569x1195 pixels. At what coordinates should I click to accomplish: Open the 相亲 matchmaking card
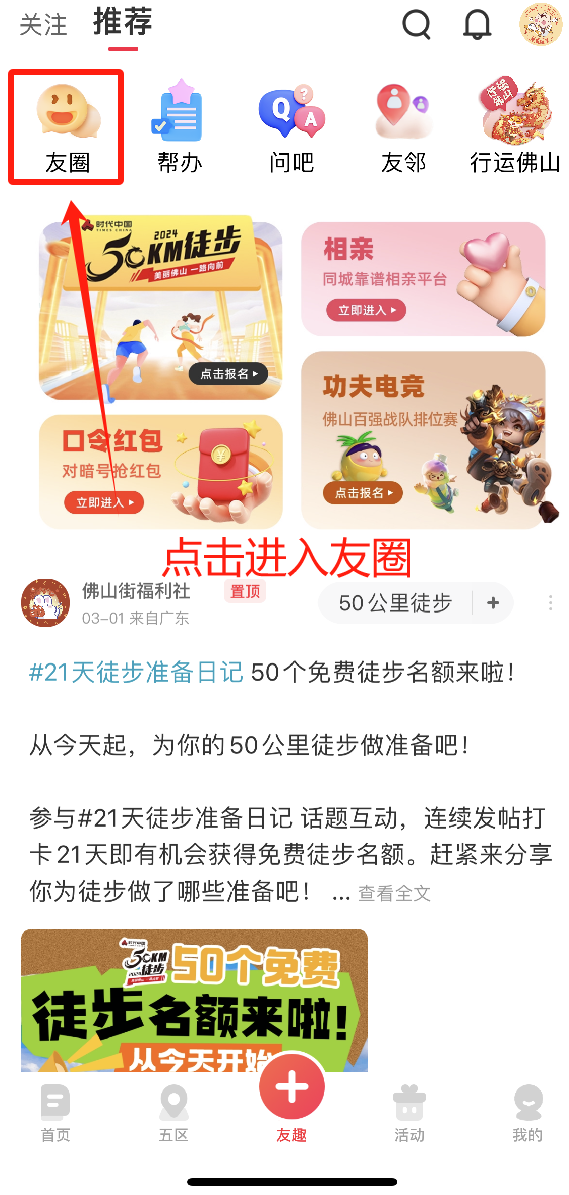pyautogui.click(x=424, y=279)
